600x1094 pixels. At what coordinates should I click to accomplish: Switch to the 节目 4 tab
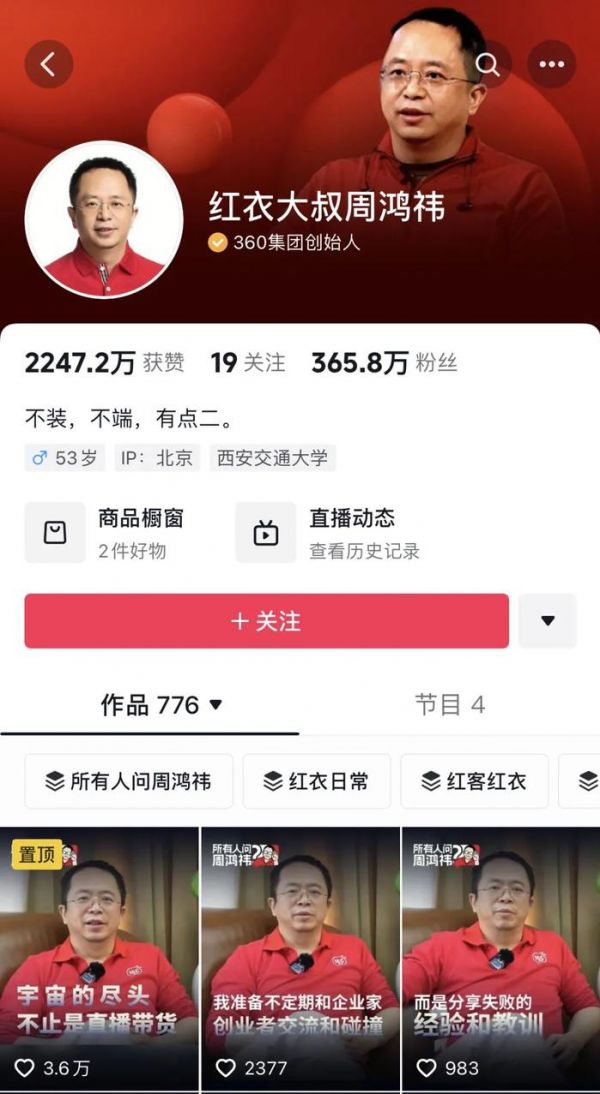(449, 705)
